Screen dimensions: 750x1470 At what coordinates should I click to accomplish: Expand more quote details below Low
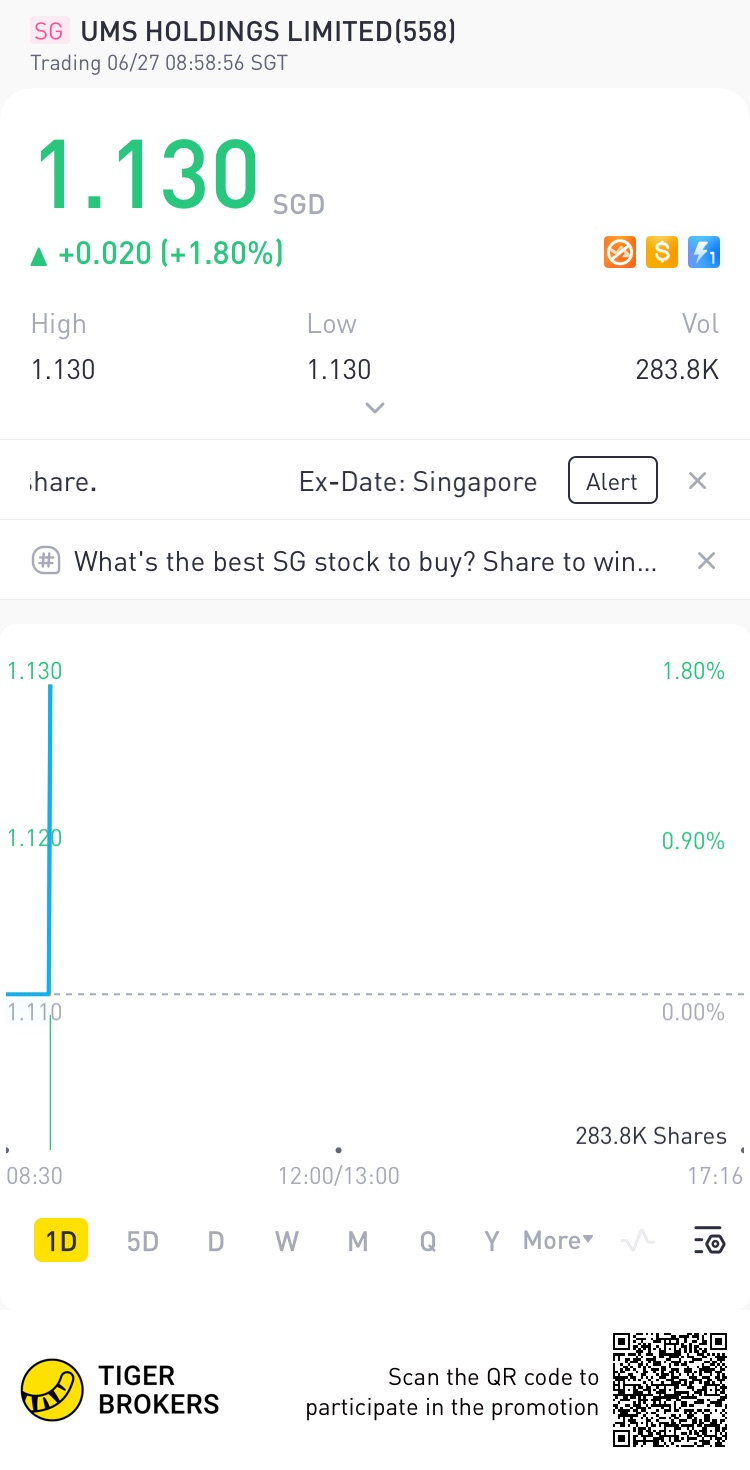375,408
